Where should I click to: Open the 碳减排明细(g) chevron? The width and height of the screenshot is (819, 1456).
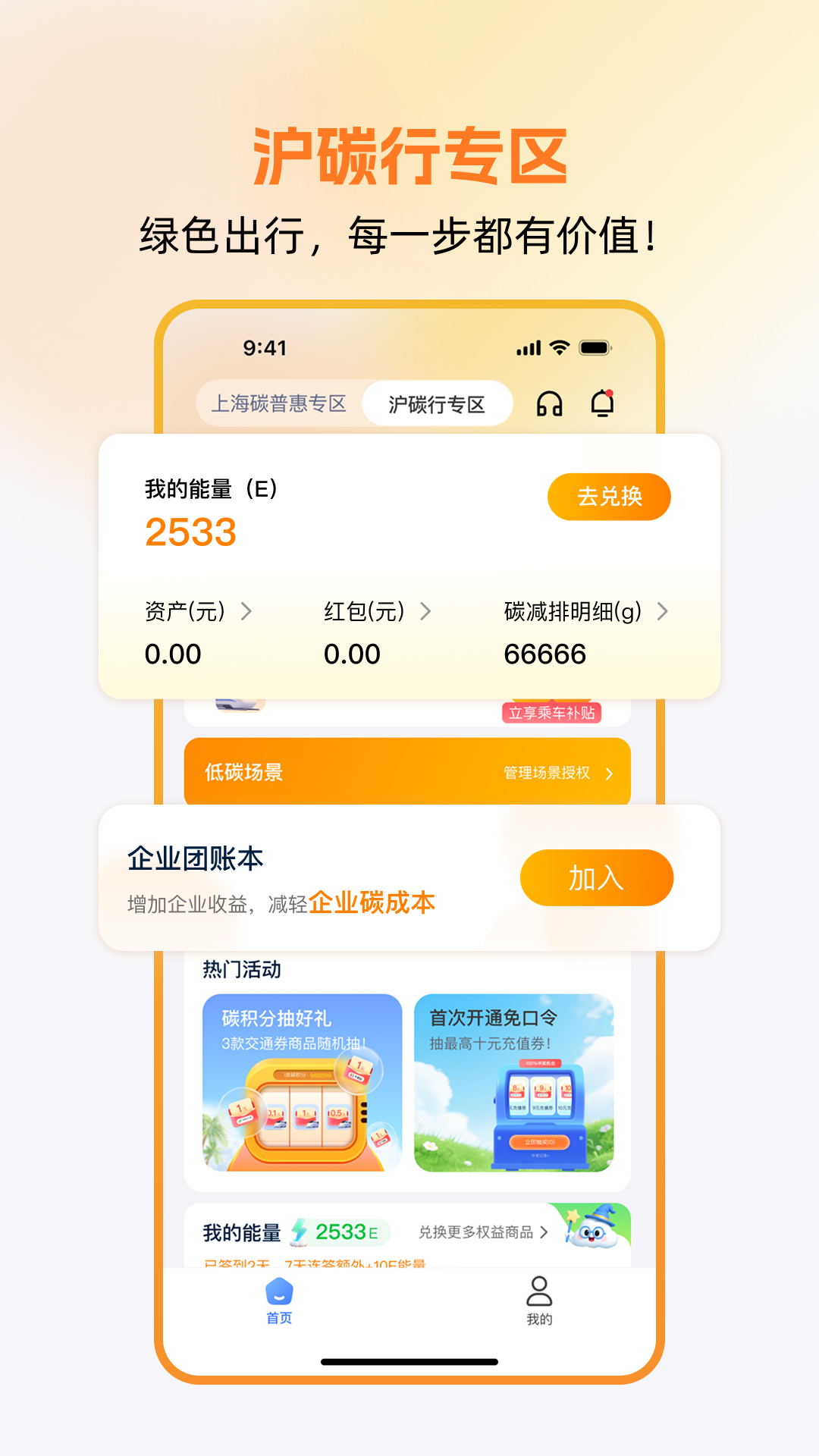point(663,611)
